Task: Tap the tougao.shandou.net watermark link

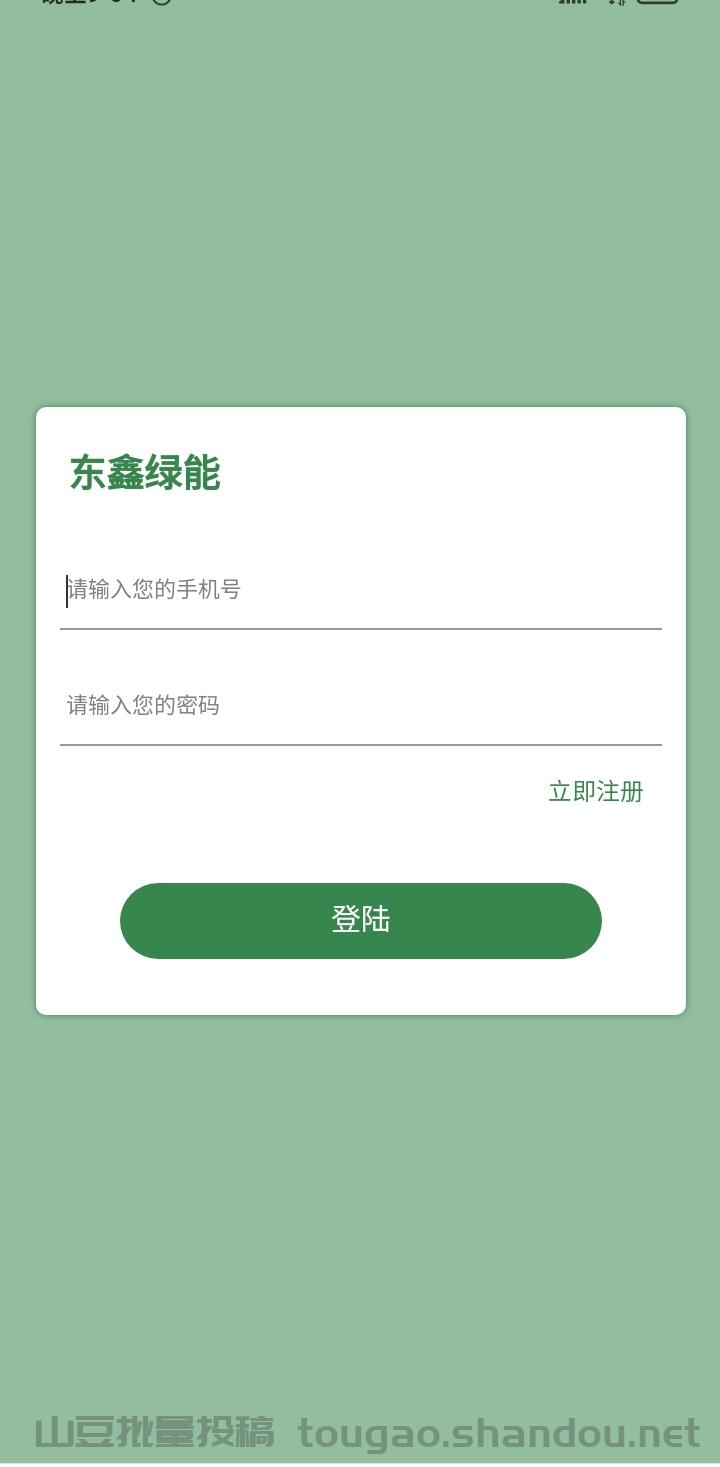Action: pyautogui.click(x=500, y=1434)
